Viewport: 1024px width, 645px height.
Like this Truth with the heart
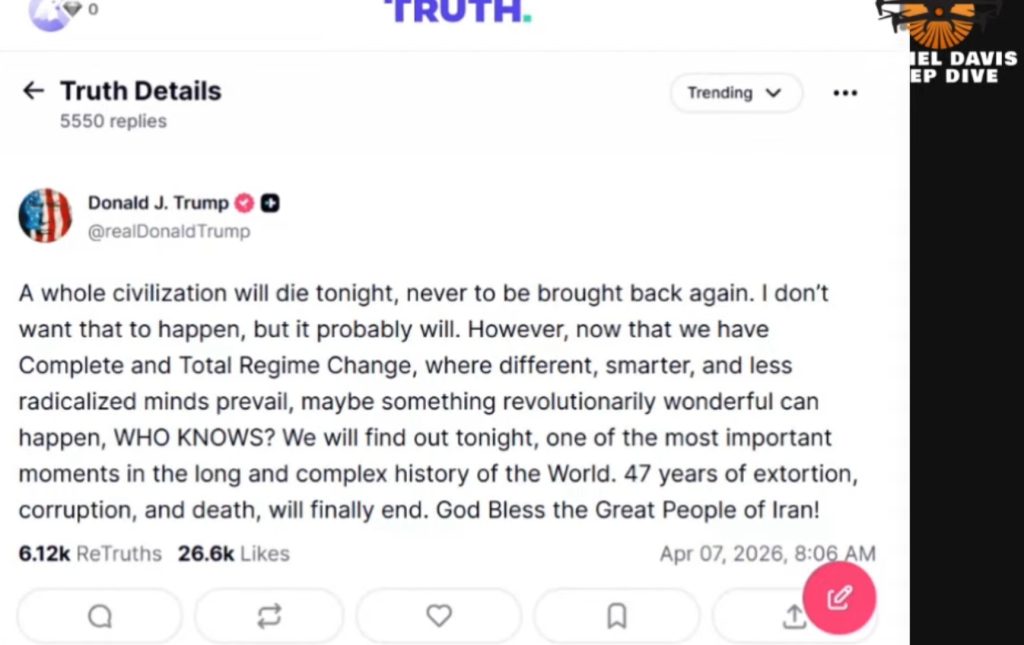[439, 616]
